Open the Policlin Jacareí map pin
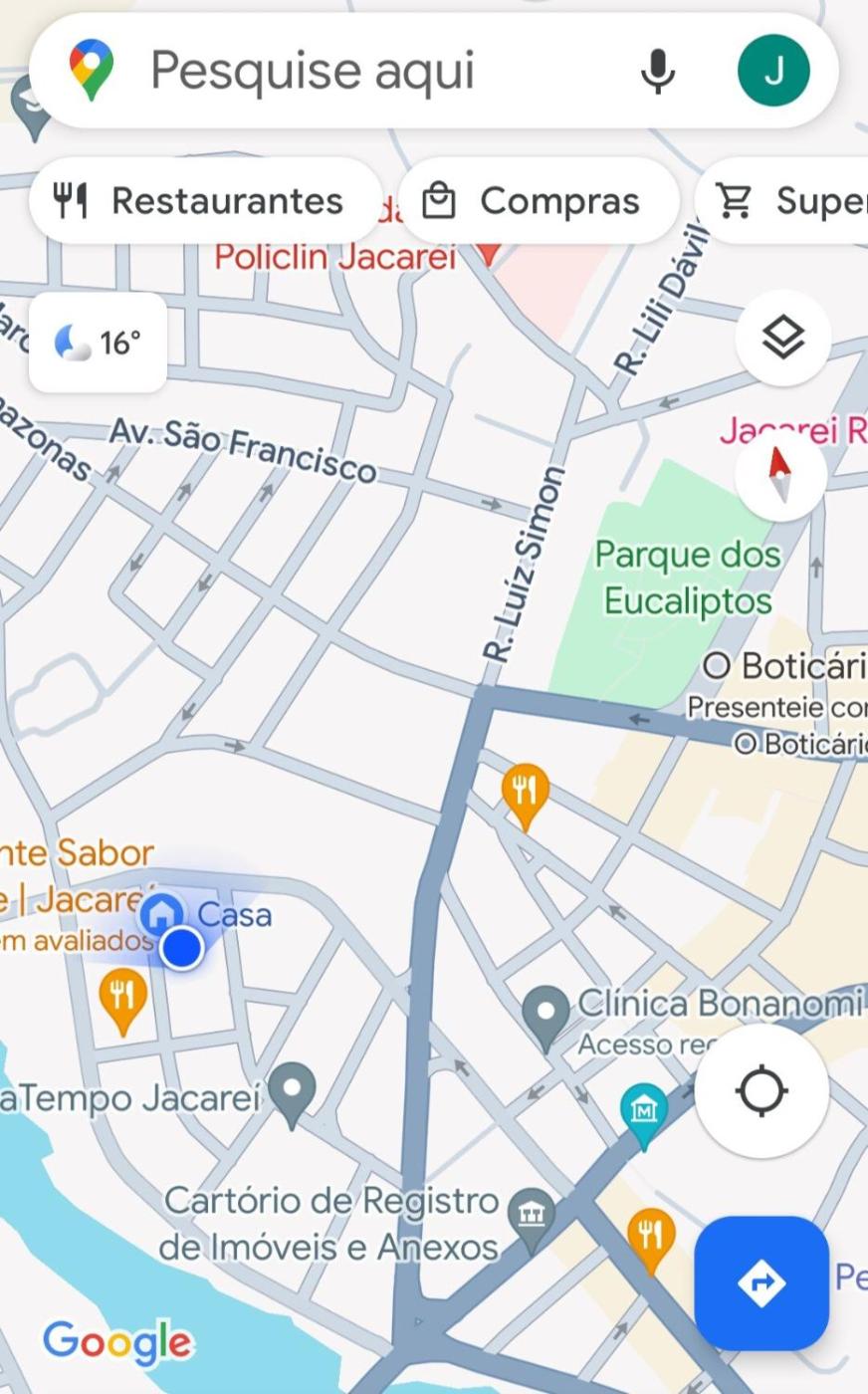 point(488,253)
